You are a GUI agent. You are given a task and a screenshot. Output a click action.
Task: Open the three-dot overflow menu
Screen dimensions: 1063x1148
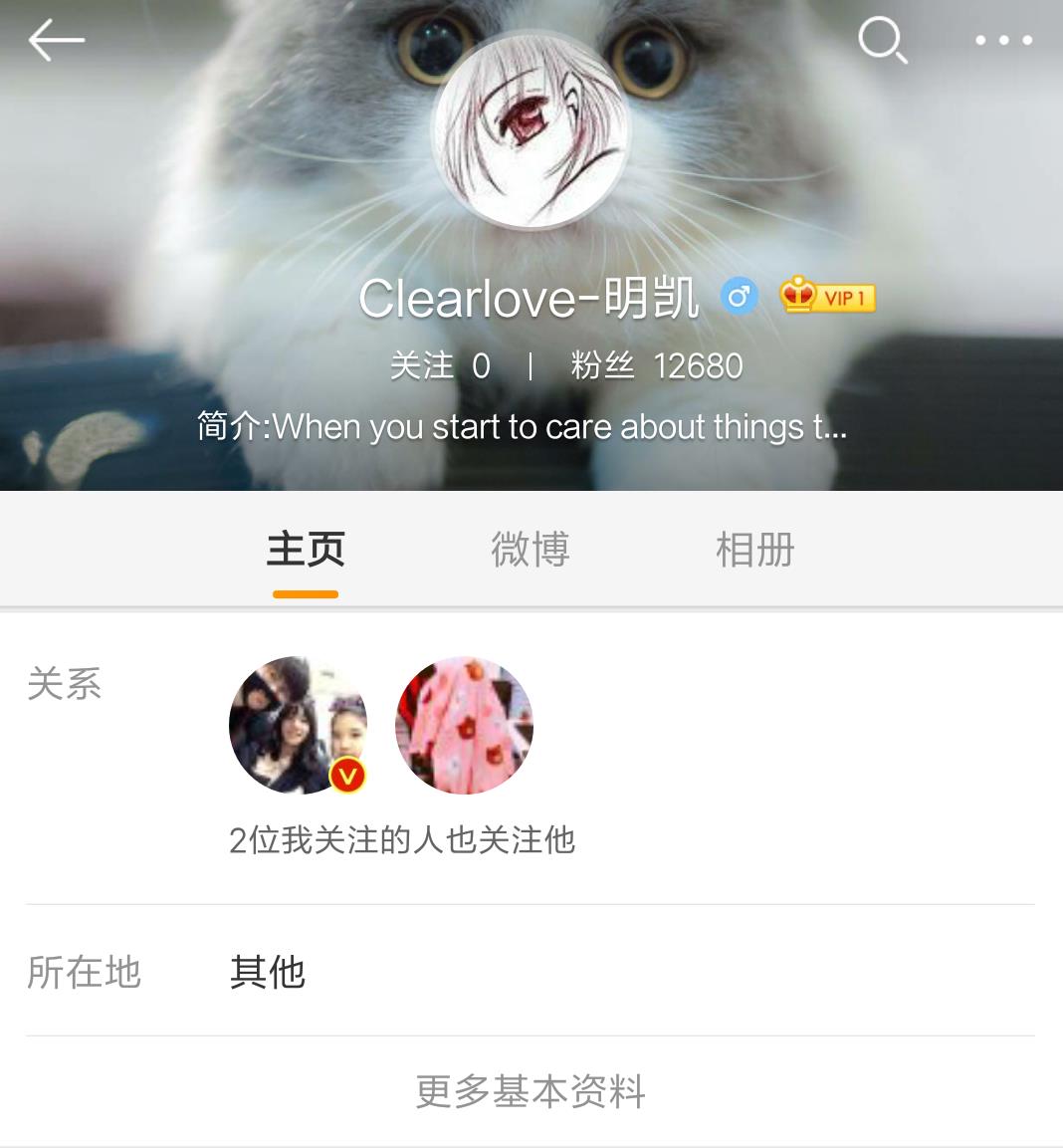click(1002, 41)
